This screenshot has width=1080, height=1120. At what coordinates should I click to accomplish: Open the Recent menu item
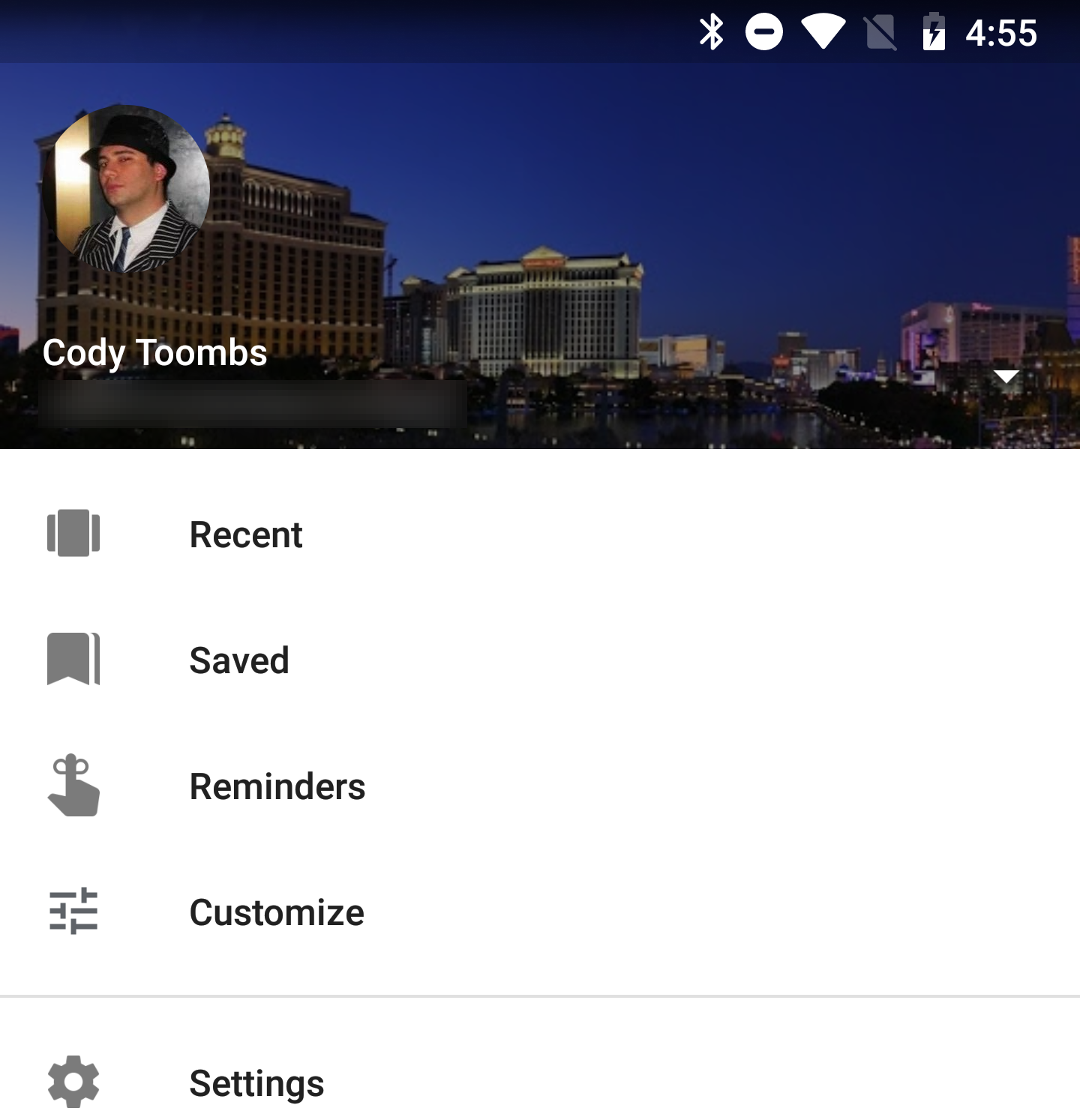[x=246, y=535]
